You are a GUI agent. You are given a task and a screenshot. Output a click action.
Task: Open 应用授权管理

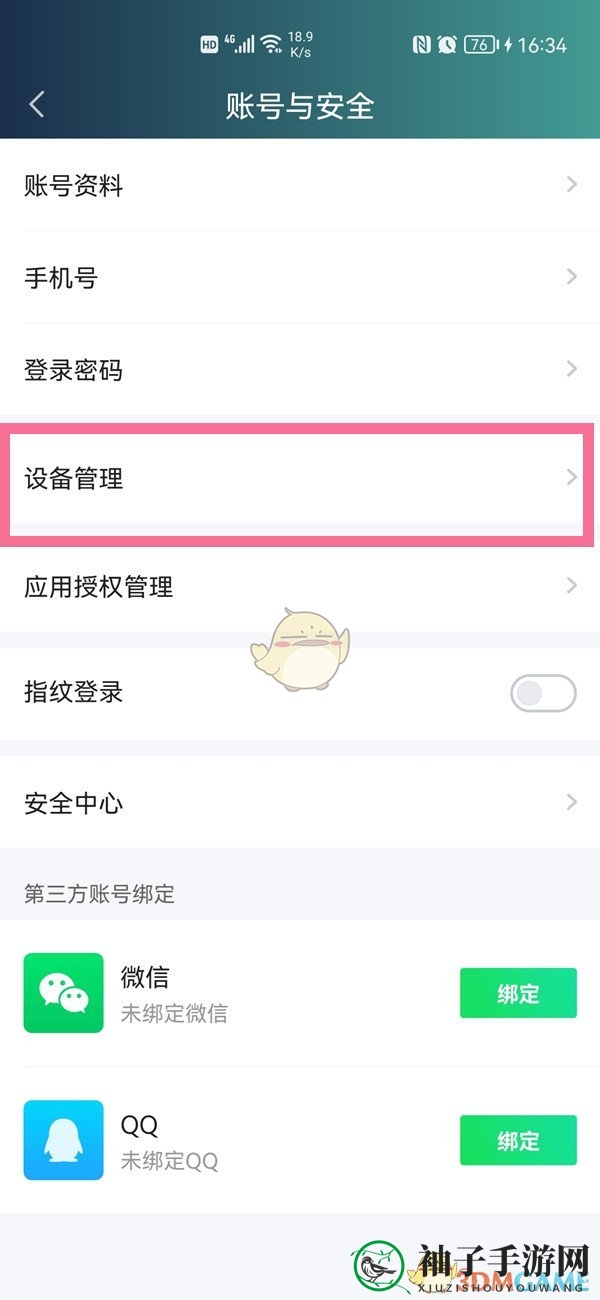[300, 586]
